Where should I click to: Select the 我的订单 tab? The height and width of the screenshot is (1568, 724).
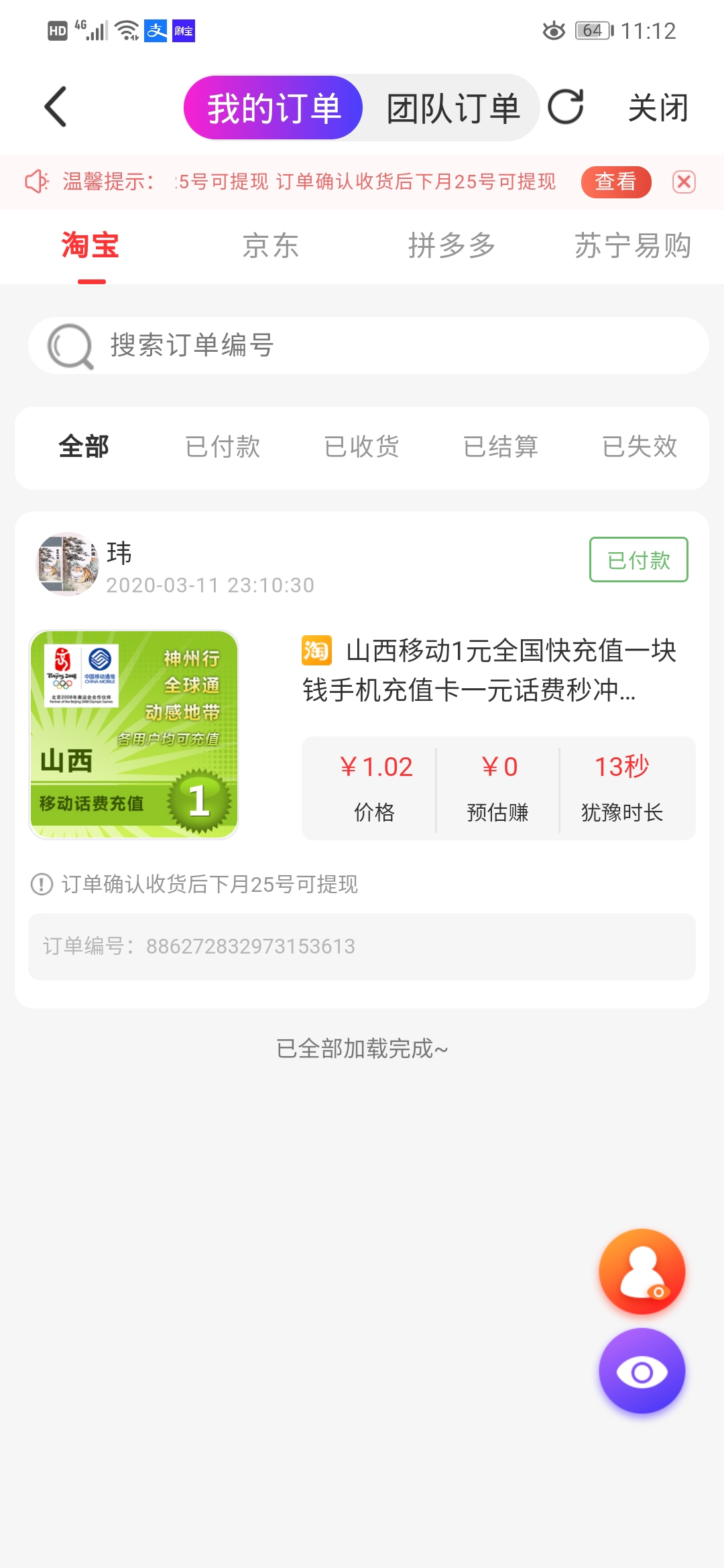(274, 108)
